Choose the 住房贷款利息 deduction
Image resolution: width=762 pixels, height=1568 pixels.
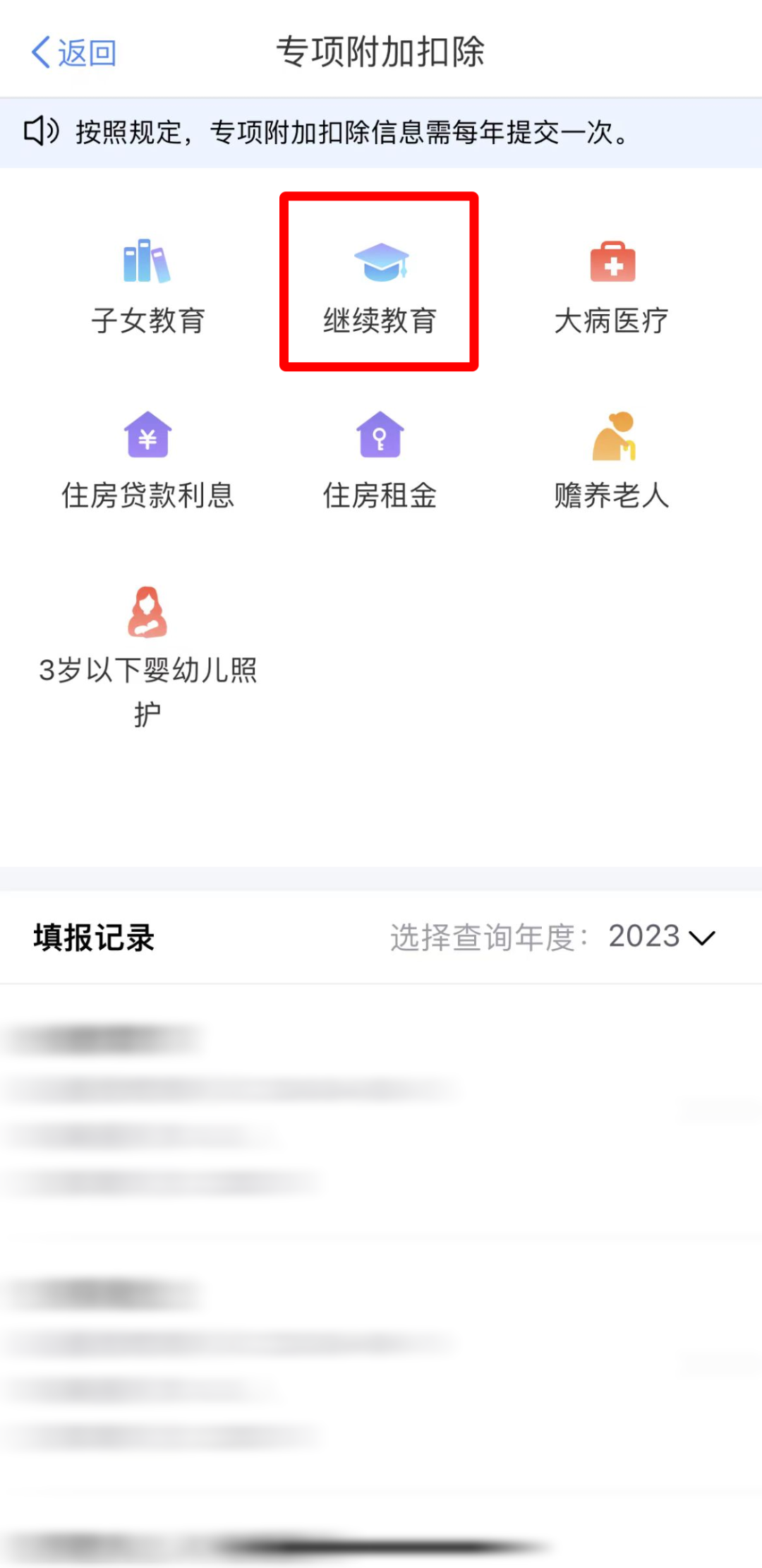(147, 461)
